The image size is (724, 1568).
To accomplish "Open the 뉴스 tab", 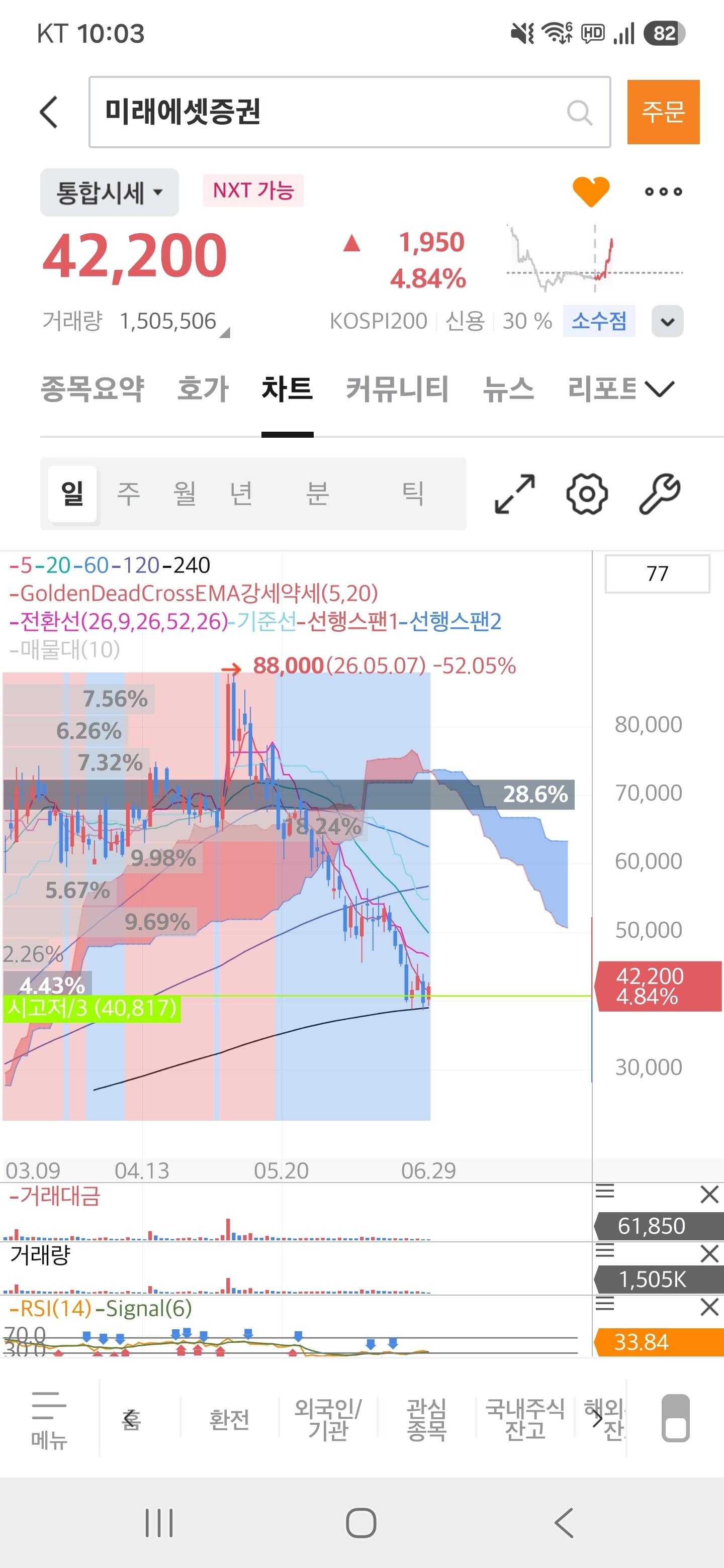I will (x=508, y=389).
